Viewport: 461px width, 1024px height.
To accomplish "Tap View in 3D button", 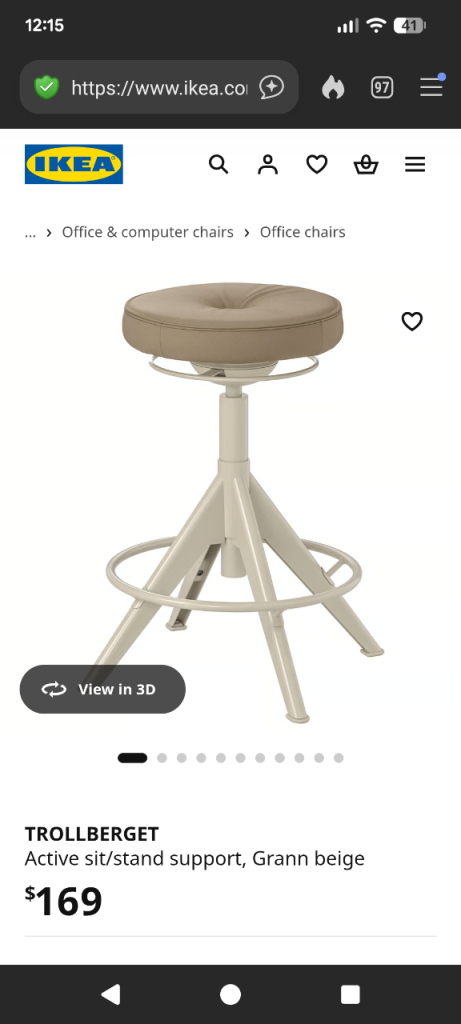I will (x=103, y=689).
